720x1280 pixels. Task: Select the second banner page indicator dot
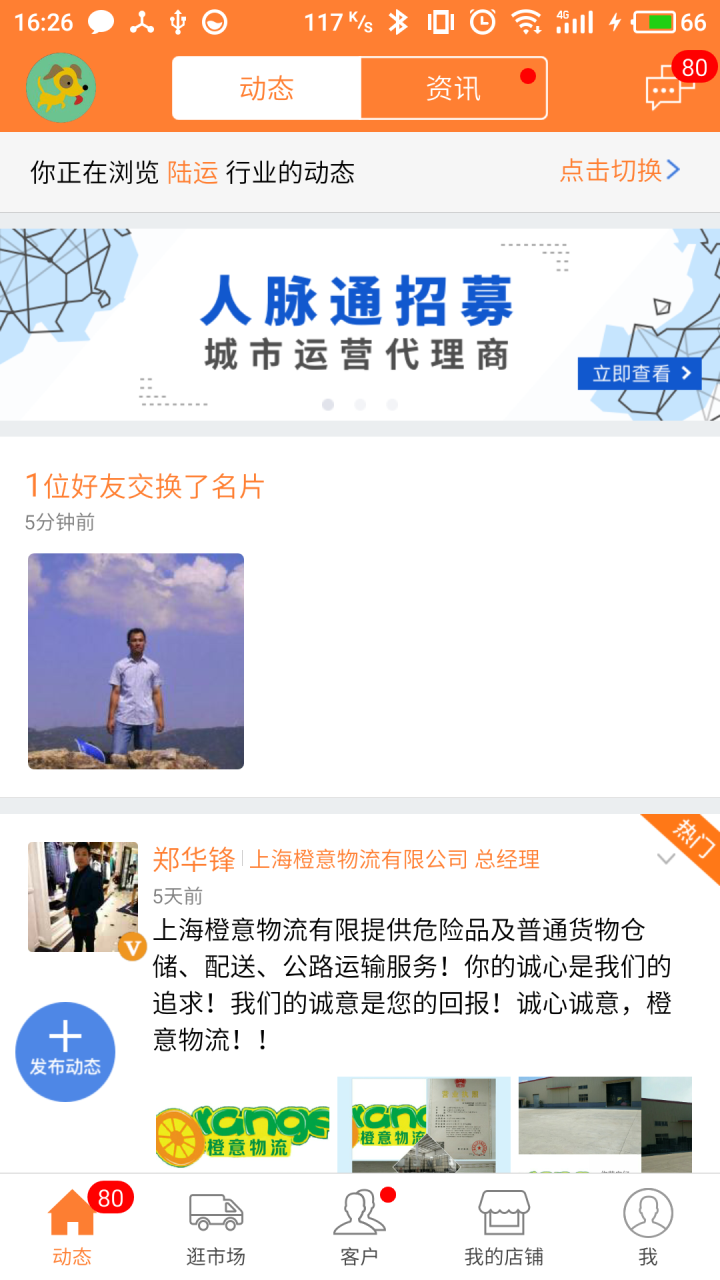[360, 404]
